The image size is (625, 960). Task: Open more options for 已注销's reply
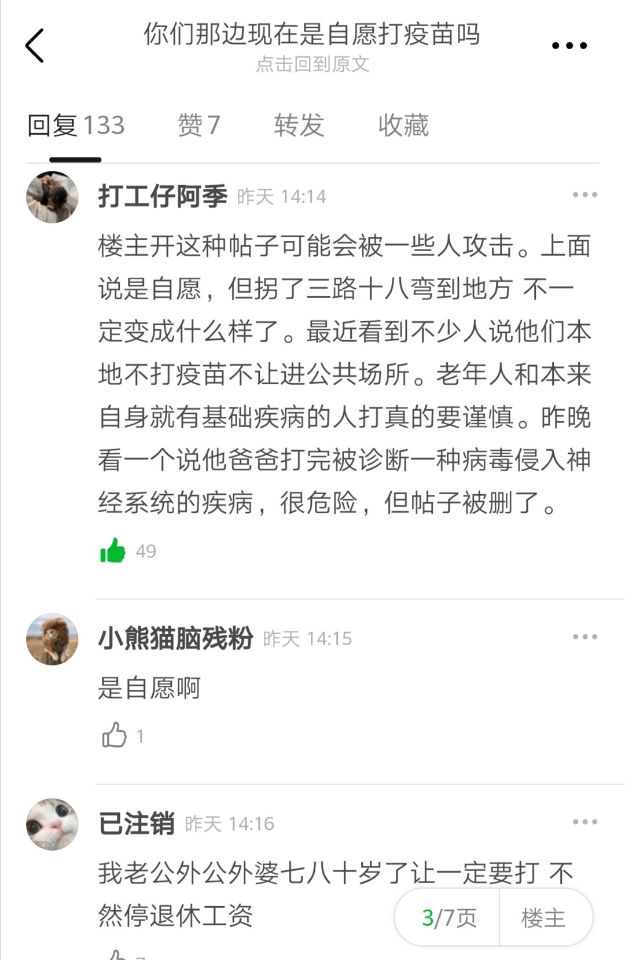pos(584,822)
